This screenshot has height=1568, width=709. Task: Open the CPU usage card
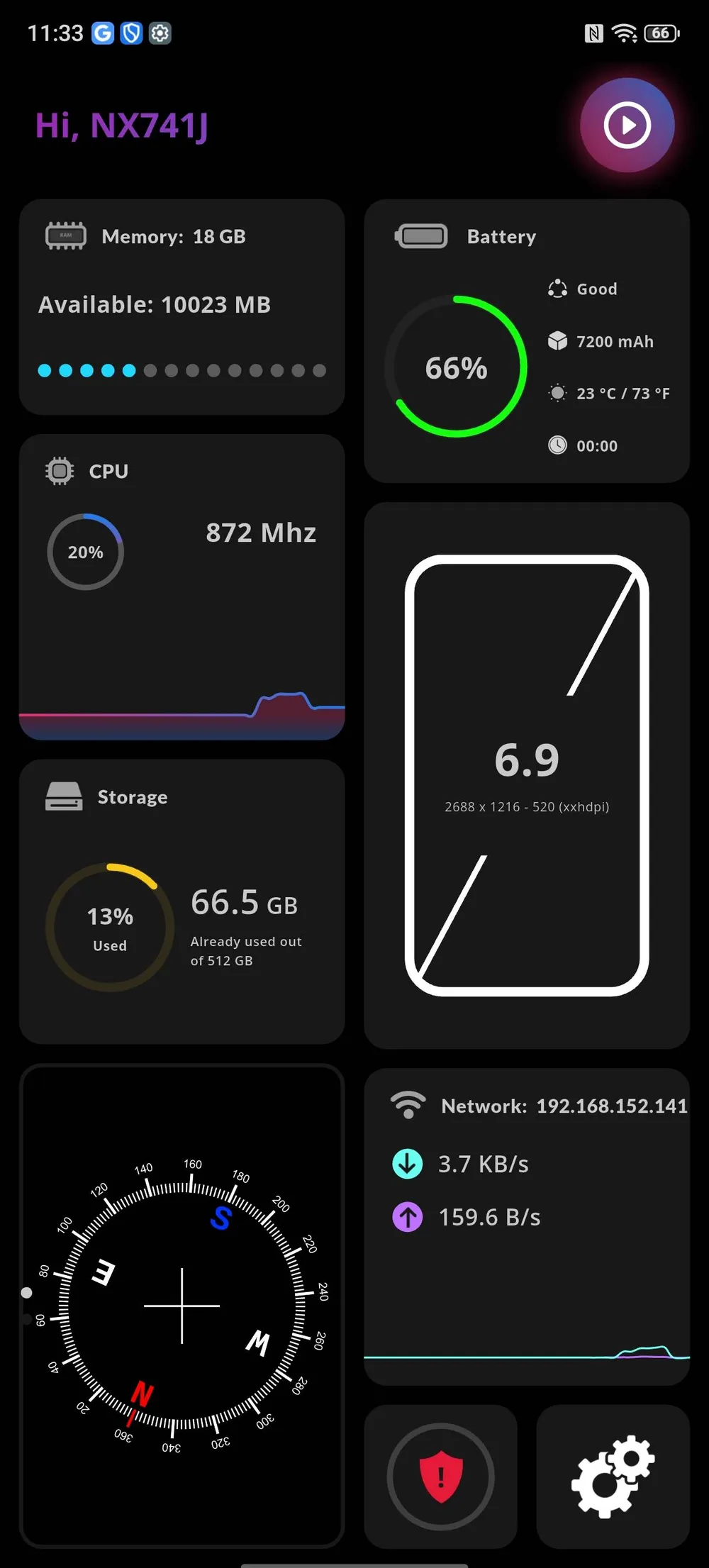[182, 586]
